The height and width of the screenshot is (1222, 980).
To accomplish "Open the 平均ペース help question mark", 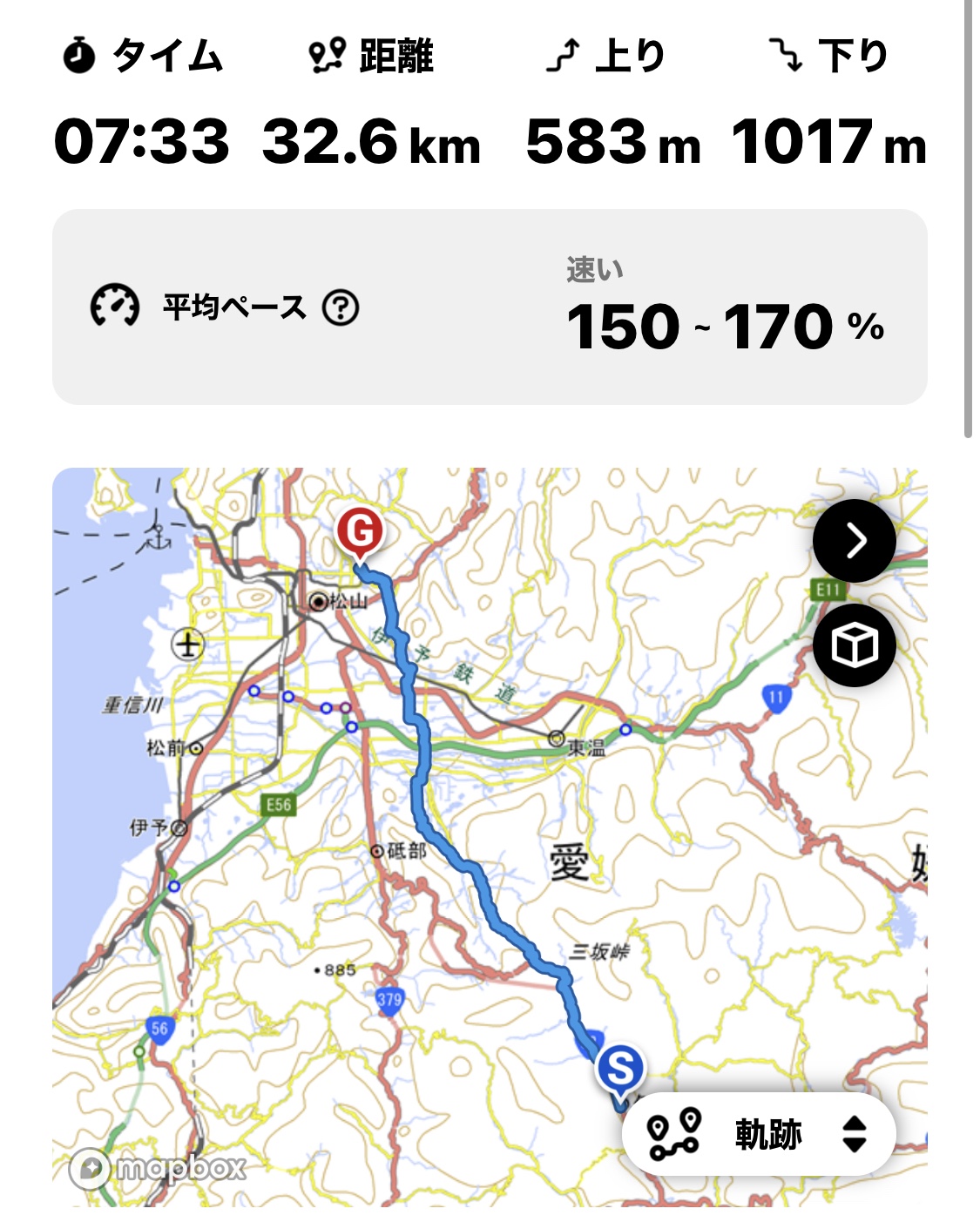I will coord(340,307).
